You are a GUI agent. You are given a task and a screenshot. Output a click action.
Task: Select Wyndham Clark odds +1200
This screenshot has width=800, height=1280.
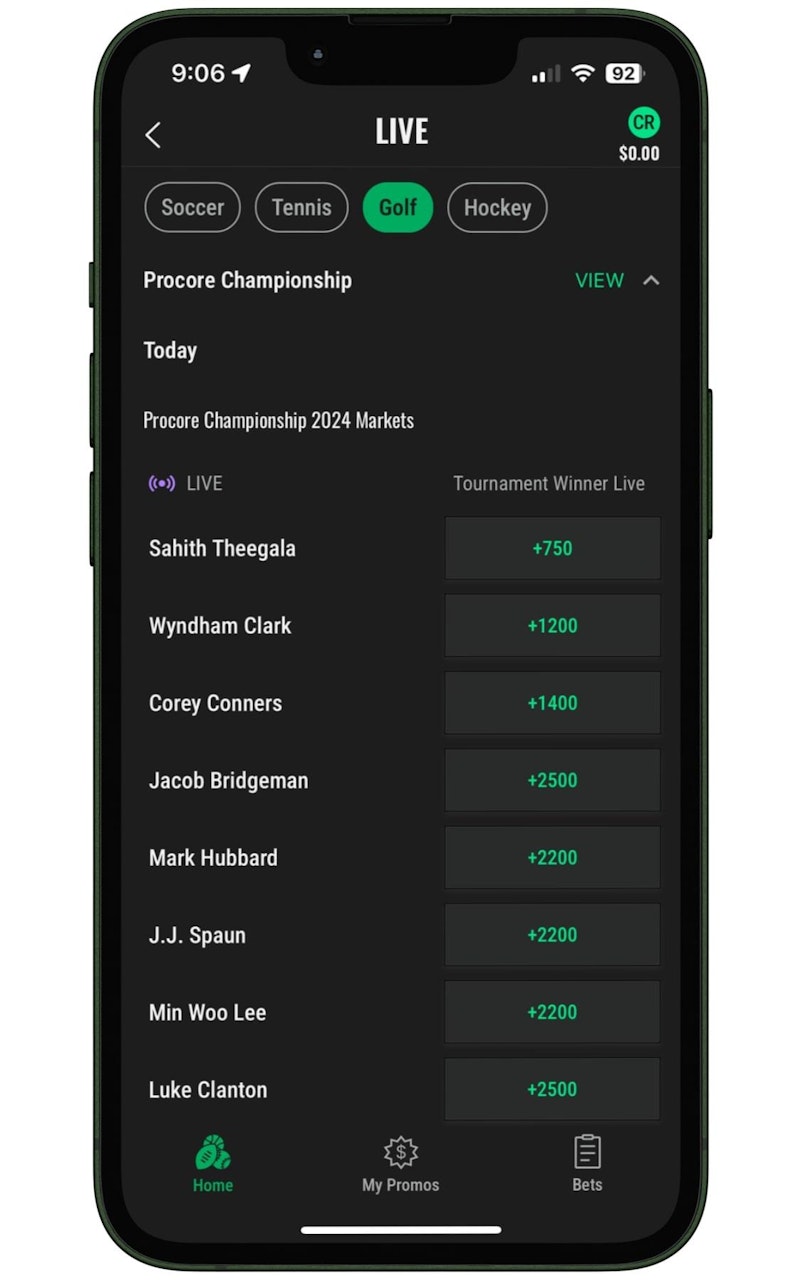click(x=552, y=626)
